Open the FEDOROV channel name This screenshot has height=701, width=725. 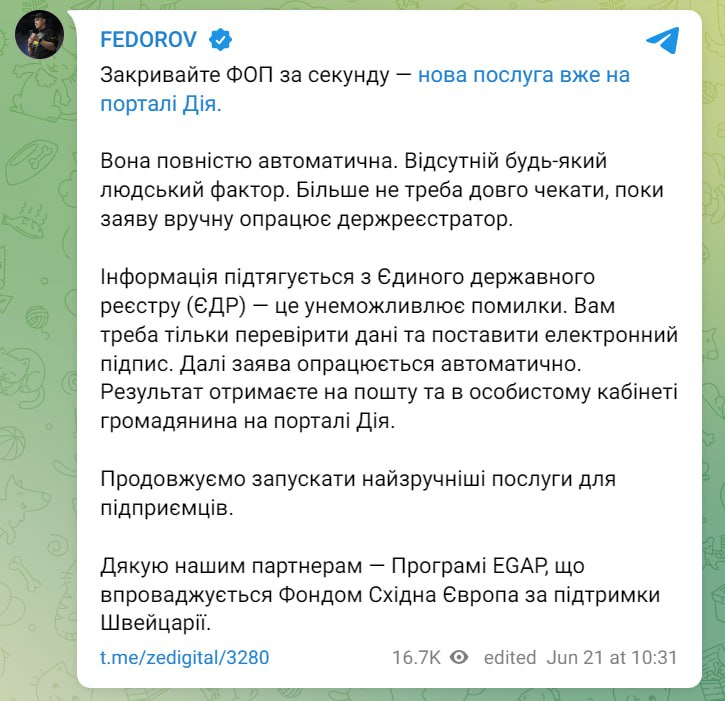[151, 39]
